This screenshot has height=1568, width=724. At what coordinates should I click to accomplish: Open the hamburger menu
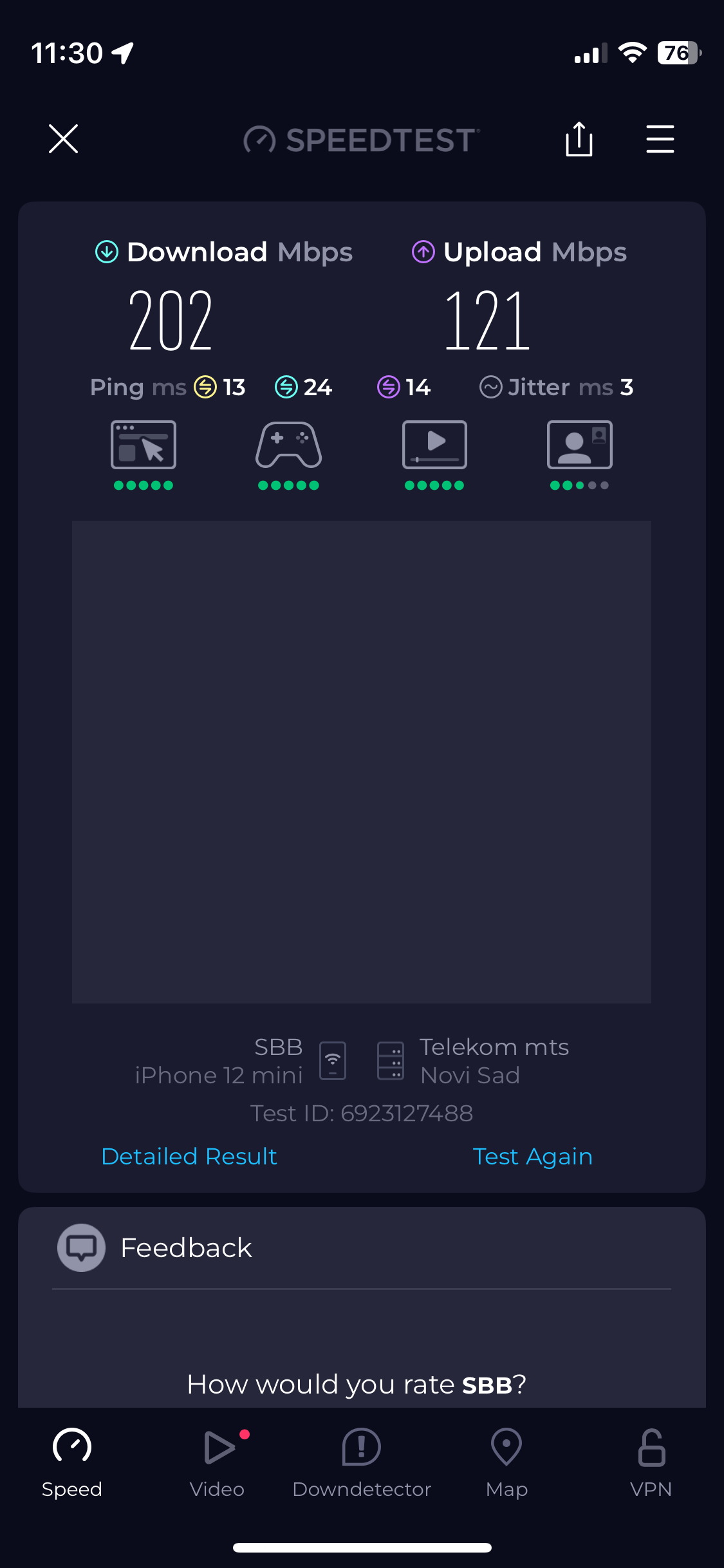660,139
